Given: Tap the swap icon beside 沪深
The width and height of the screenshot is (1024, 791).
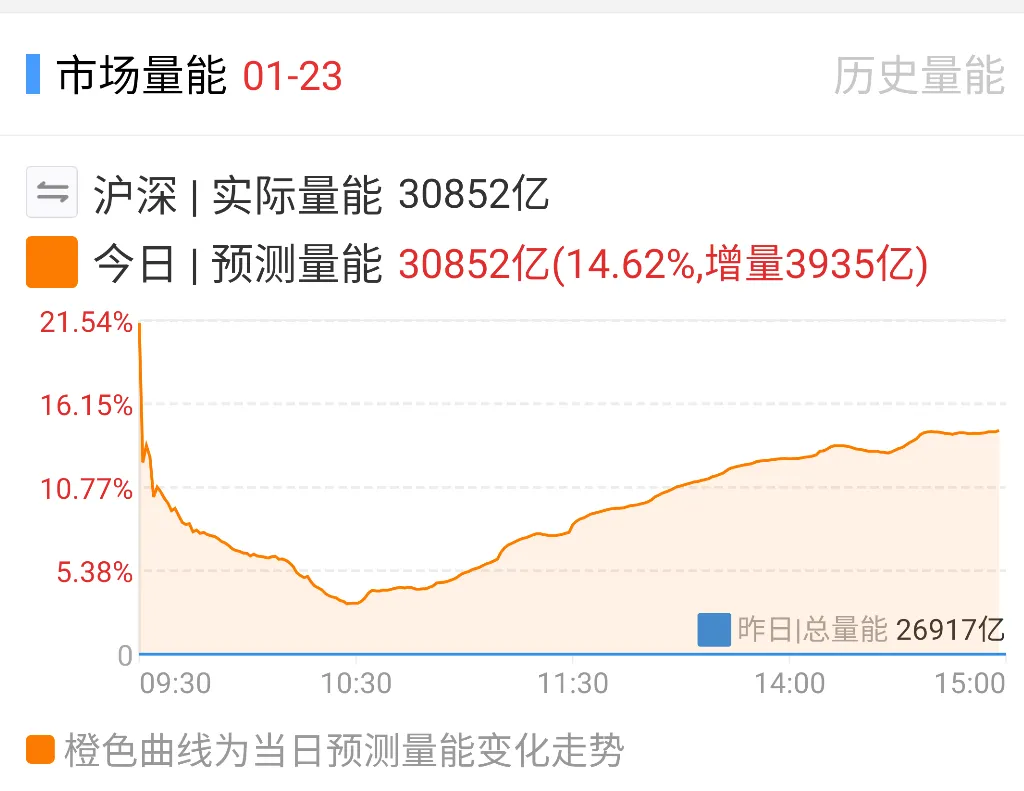Looking at the screenshot, I should click(x=52, y=193).
